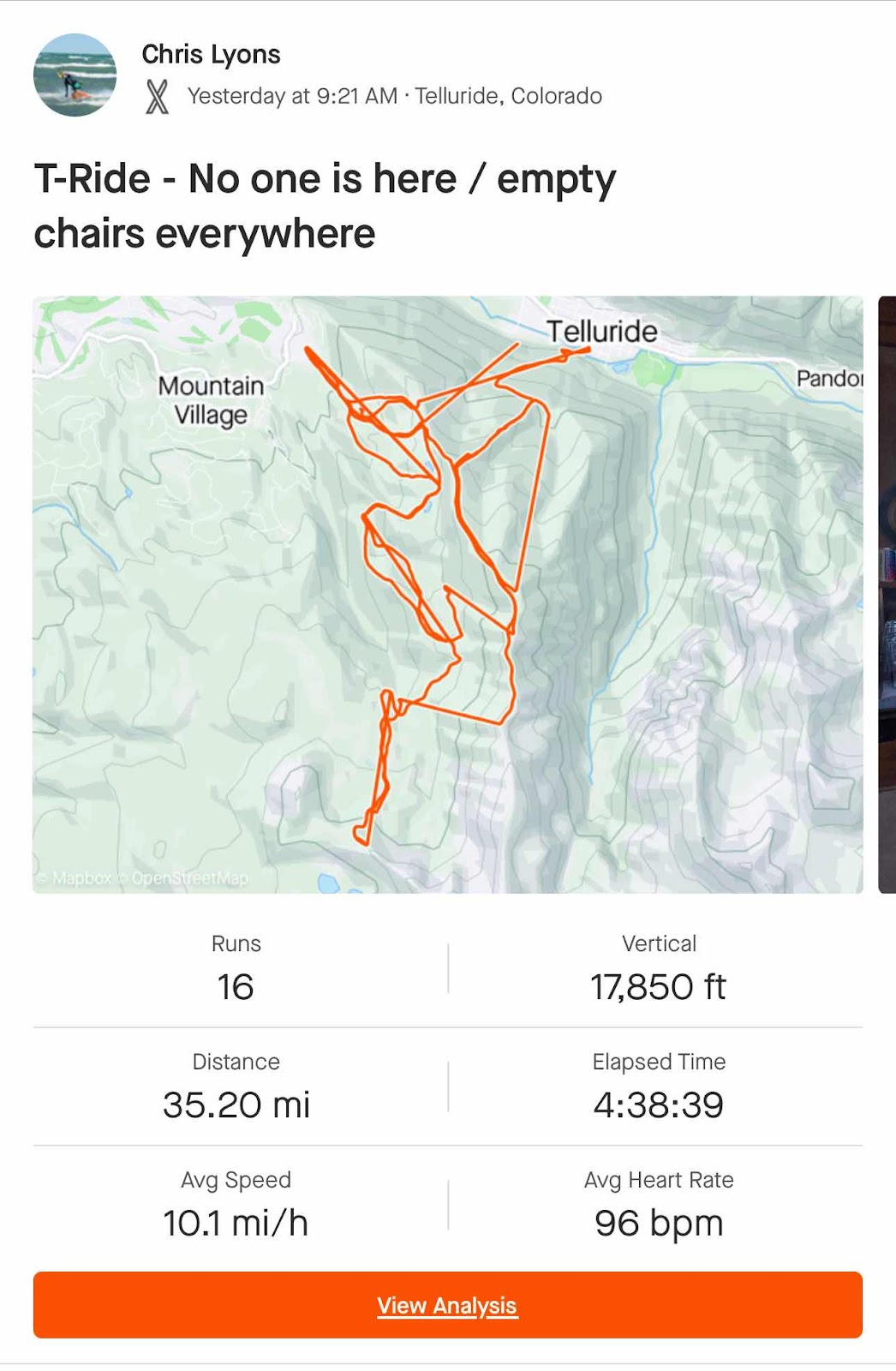Open the View Analysis button
This screenshot has height=1371, width=896.
coord(447,1305)
